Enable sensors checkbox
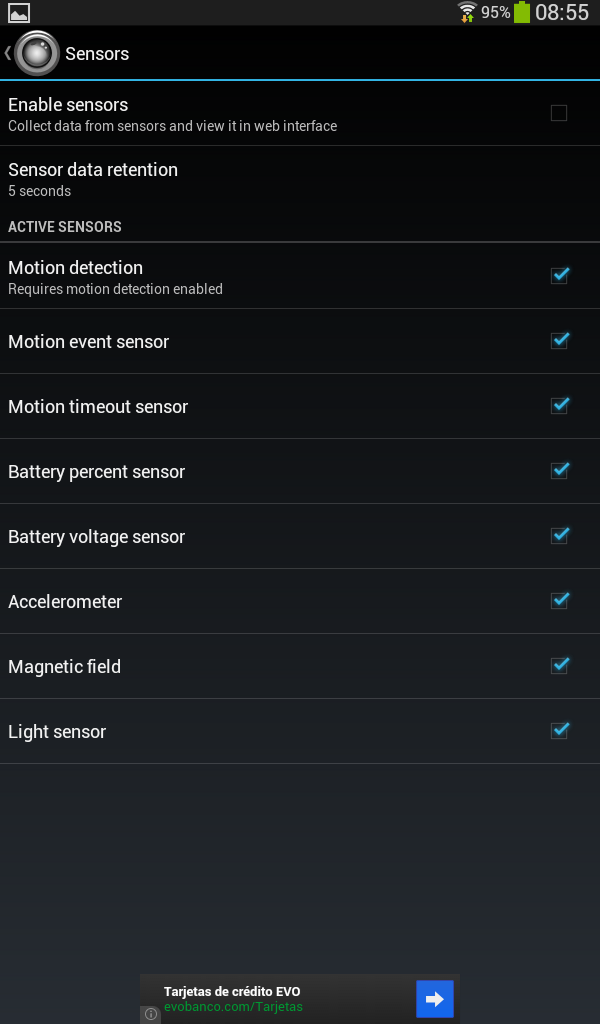Screen dimensions: 600x1024 [x=559, y=113]
